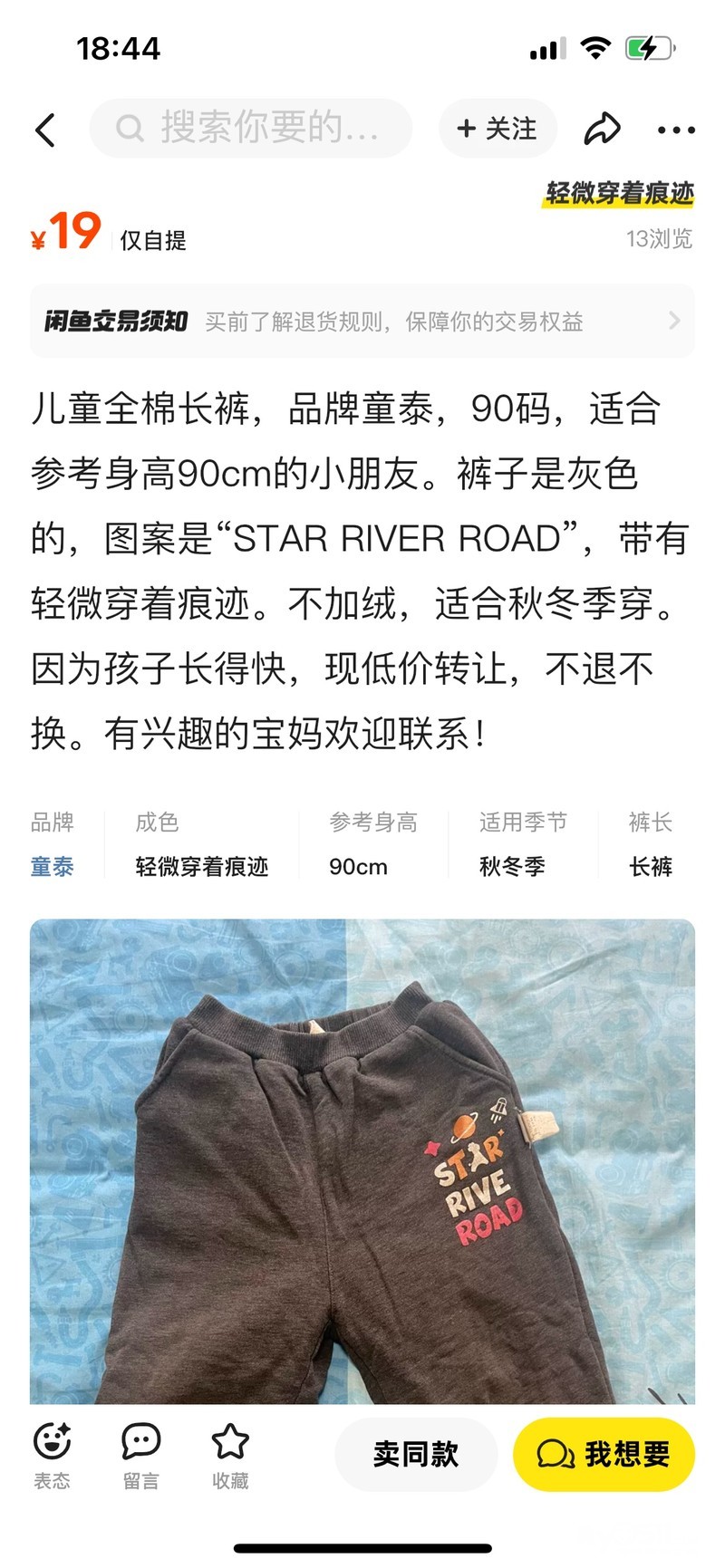Screen dimensions: 725x1568
Task: Add listing to favorites with 收藏
Action: tap(230, 1456)
